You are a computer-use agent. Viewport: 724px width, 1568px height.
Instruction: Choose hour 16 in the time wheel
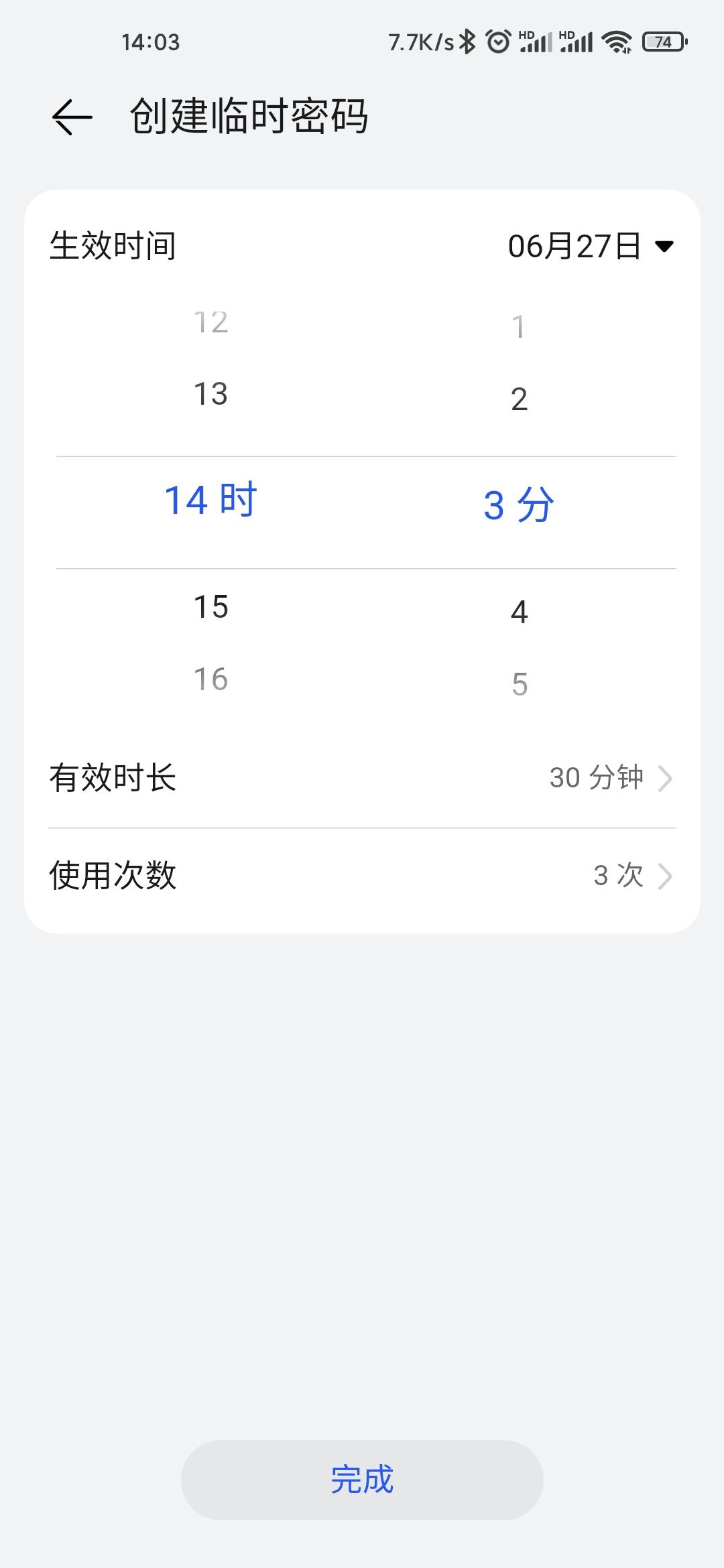coord(210,679)
